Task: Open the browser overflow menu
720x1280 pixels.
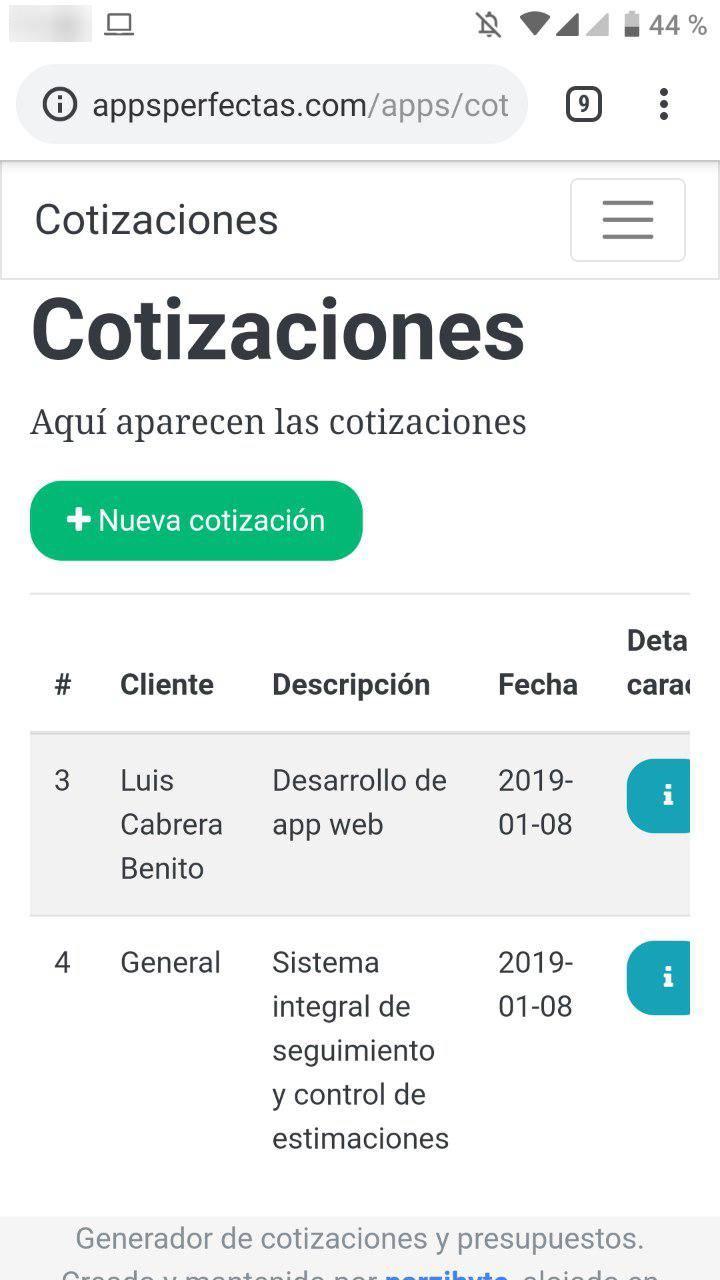Action: (663, 104)
